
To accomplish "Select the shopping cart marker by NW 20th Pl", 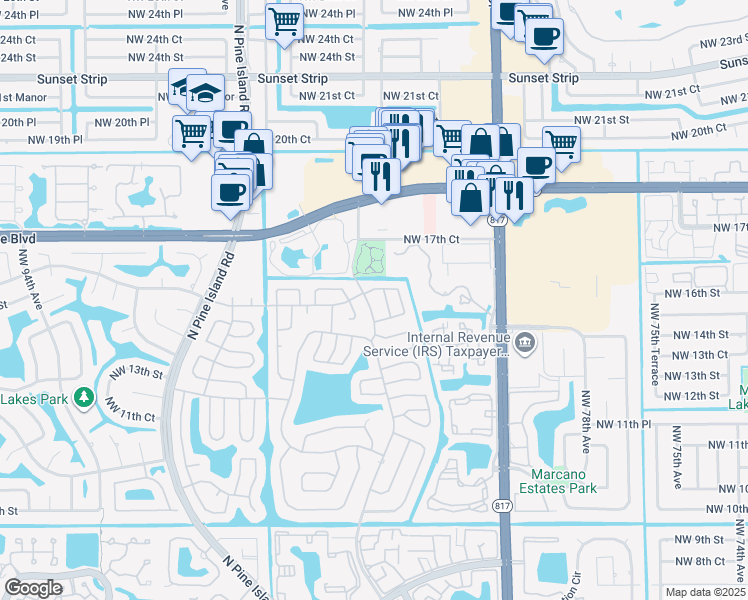I will click(x=190, y=133).
